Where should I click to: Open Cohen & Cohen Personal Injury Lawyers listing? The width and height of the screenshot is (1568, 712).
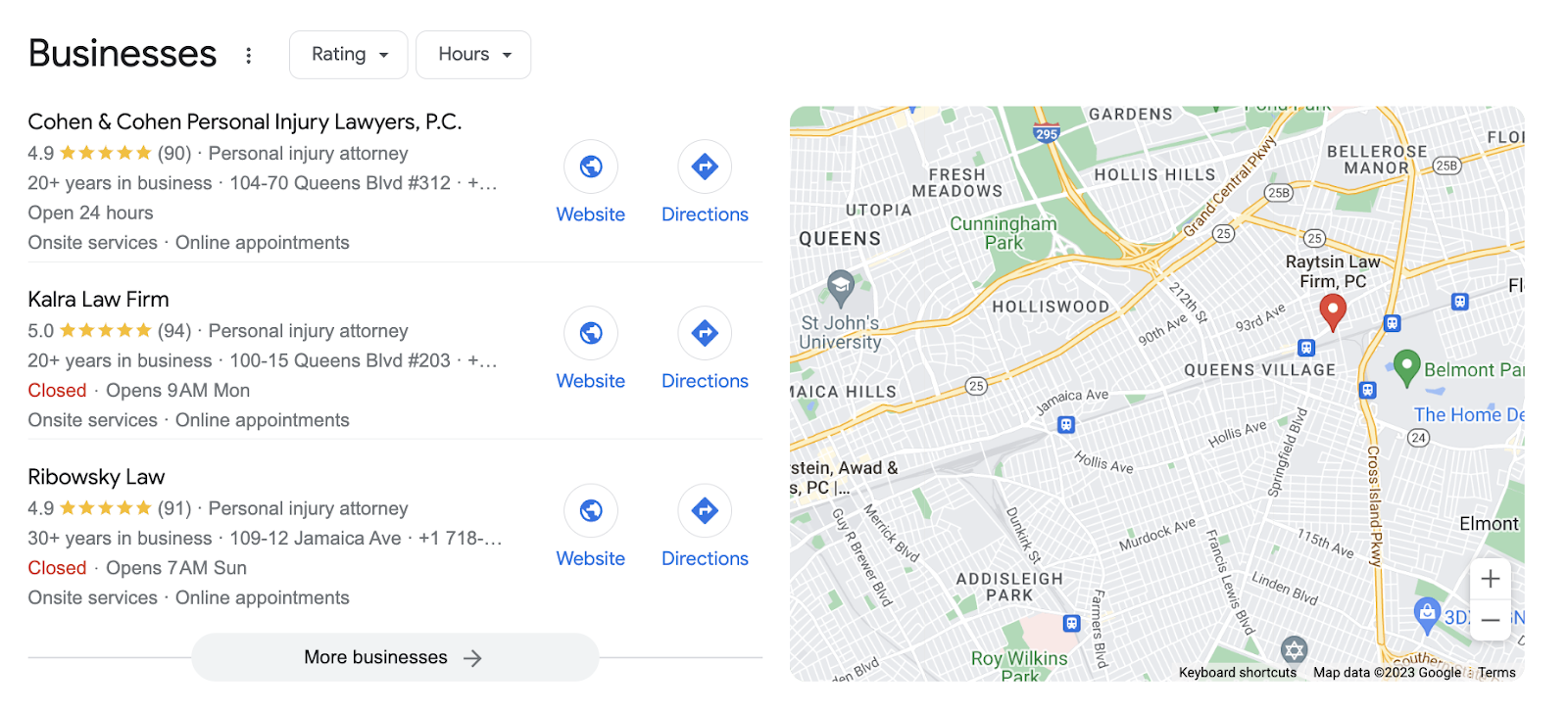pos(245,121)
